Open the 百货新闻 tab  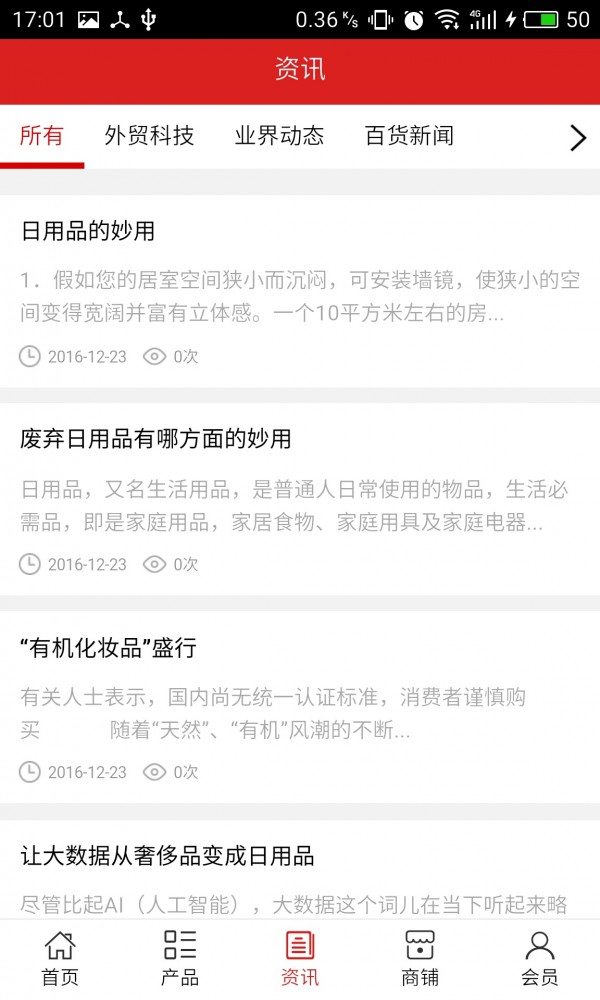(409, 137)
